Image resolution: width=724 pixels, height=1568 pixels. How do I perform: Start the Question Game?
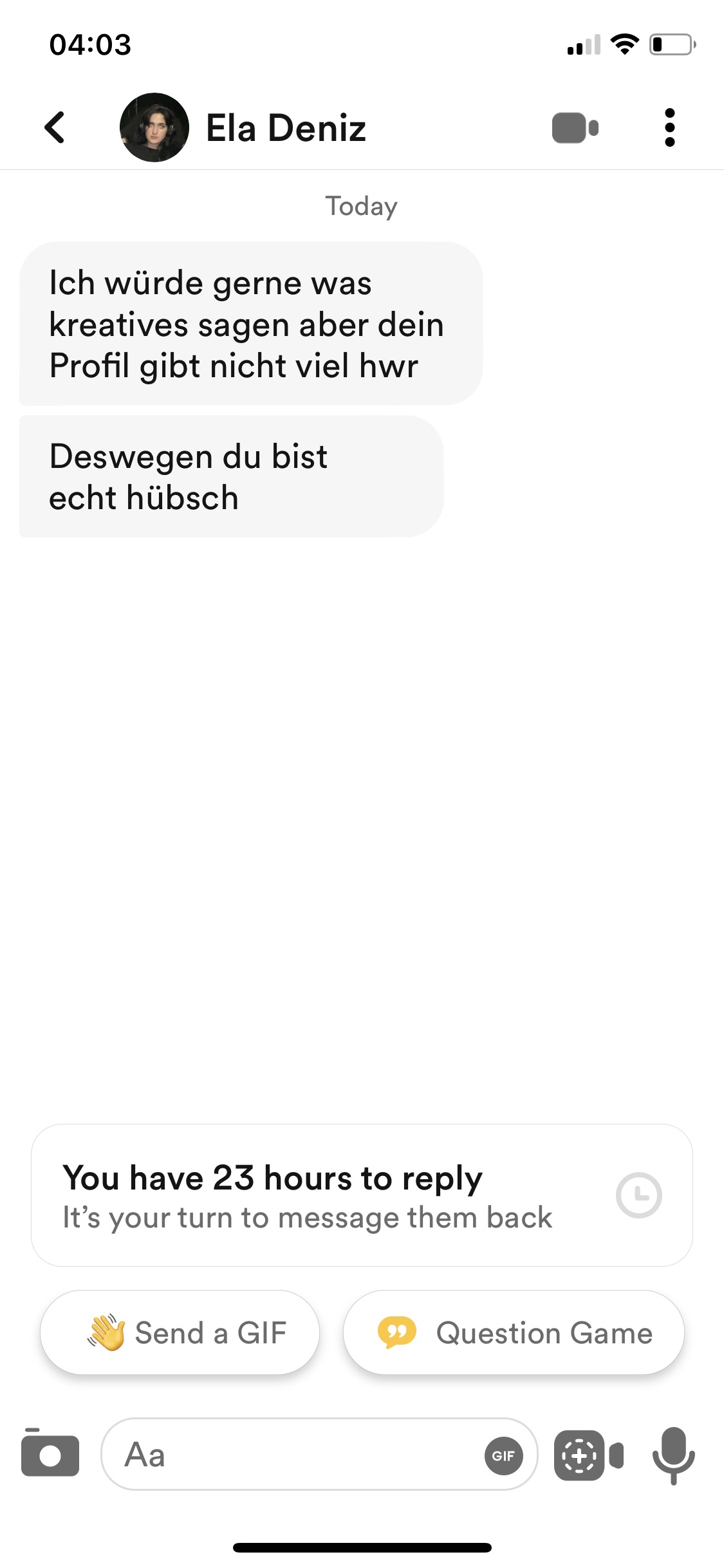click(514, 1332)
